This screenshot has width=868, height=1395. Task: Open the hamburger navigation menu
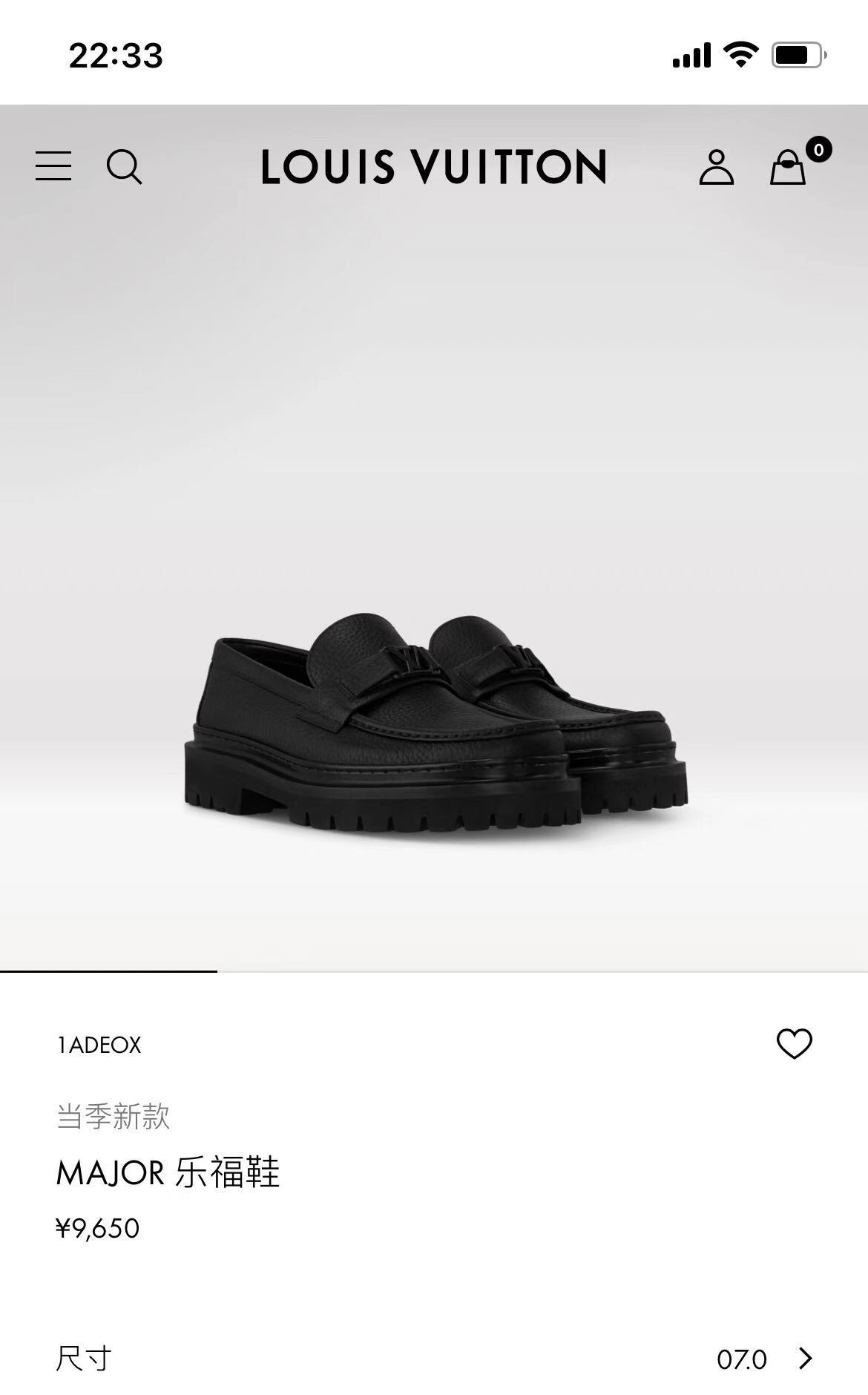[x=53, y=165]
